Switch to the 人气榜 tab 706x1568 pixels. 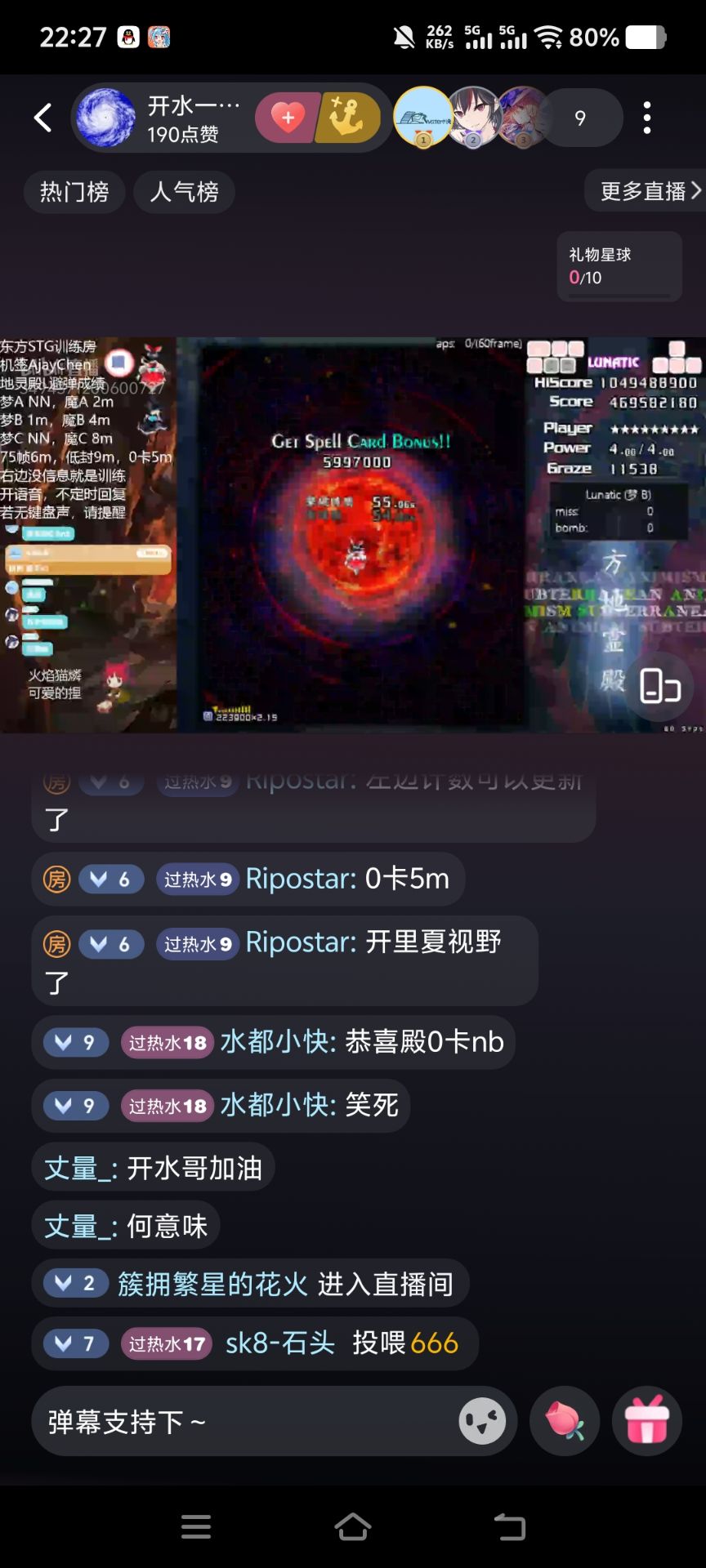[184, 191]
